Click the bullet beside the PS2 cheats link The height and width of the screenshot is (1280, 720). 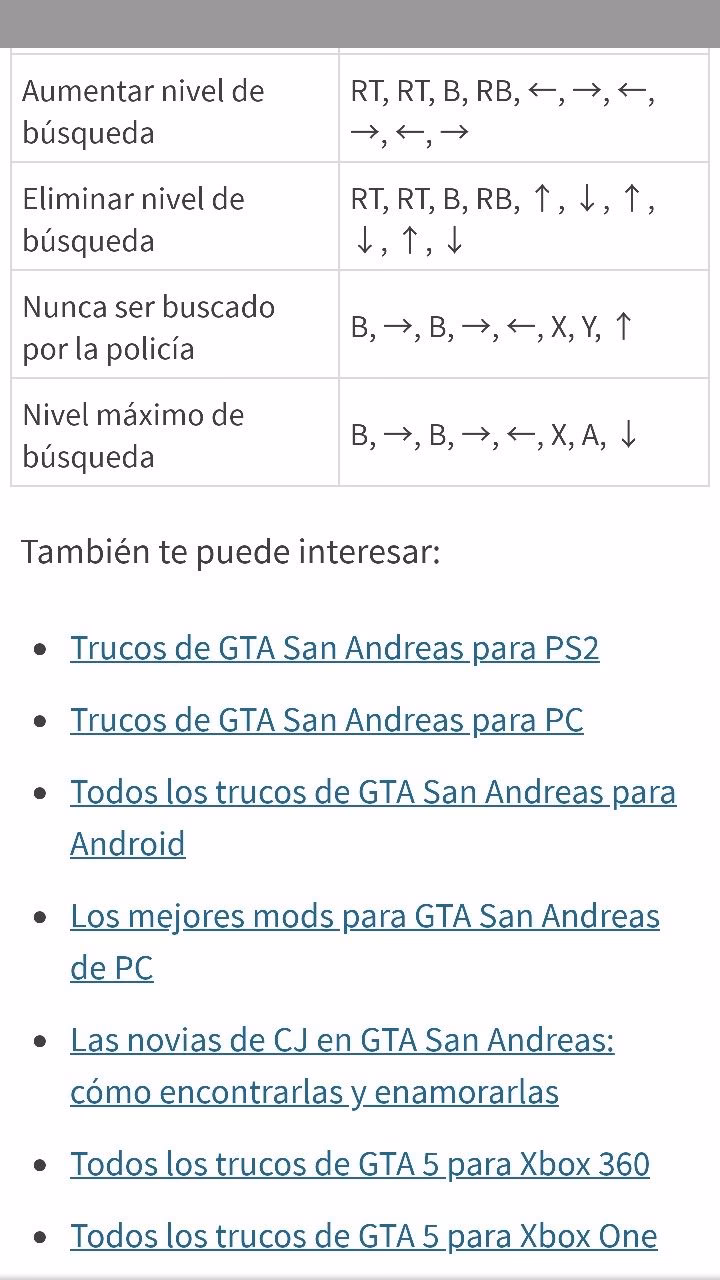tap(40, 647)
